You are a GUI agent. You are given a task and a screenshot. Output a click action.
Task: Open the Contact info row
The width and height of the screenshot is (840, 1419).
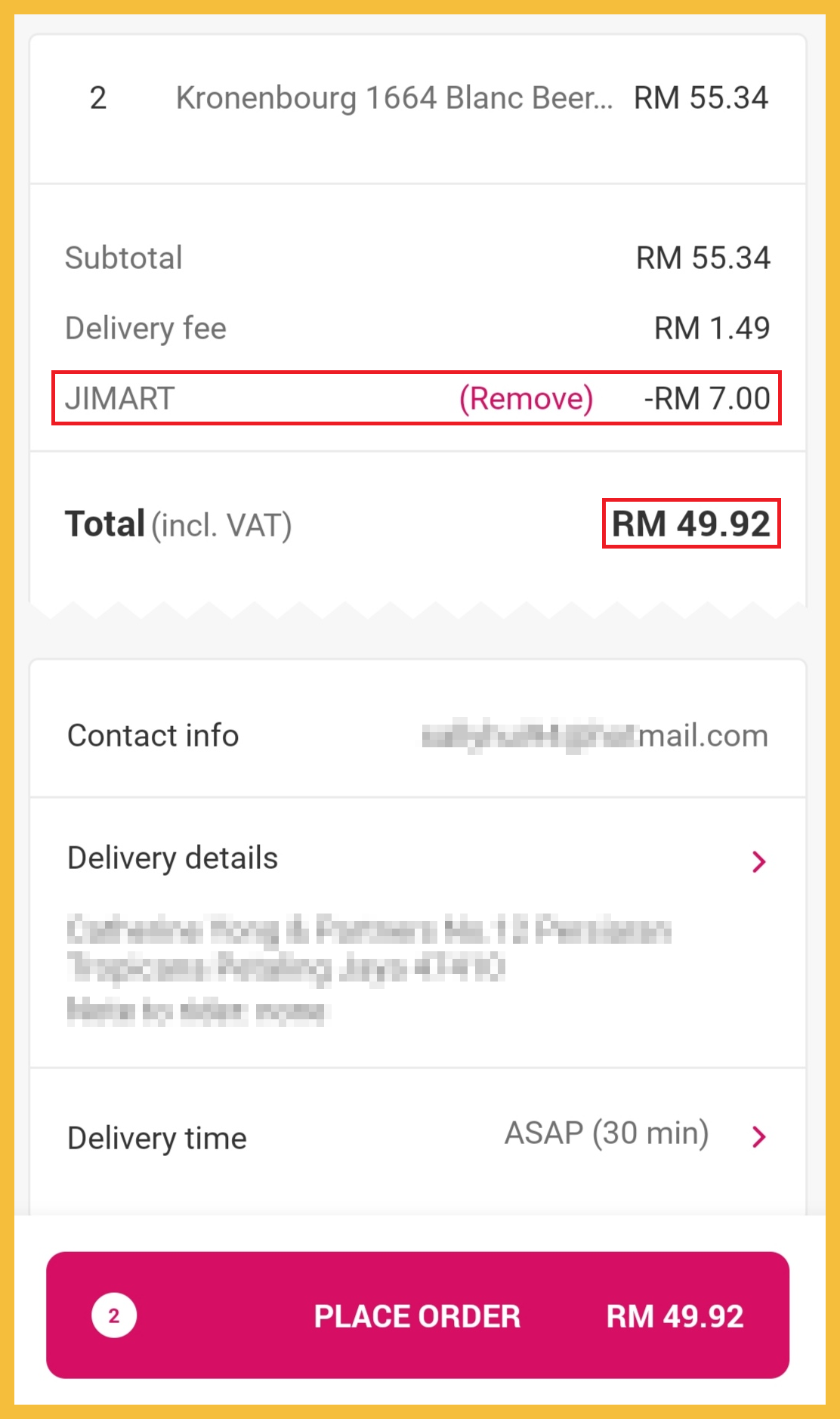[417, 735]
